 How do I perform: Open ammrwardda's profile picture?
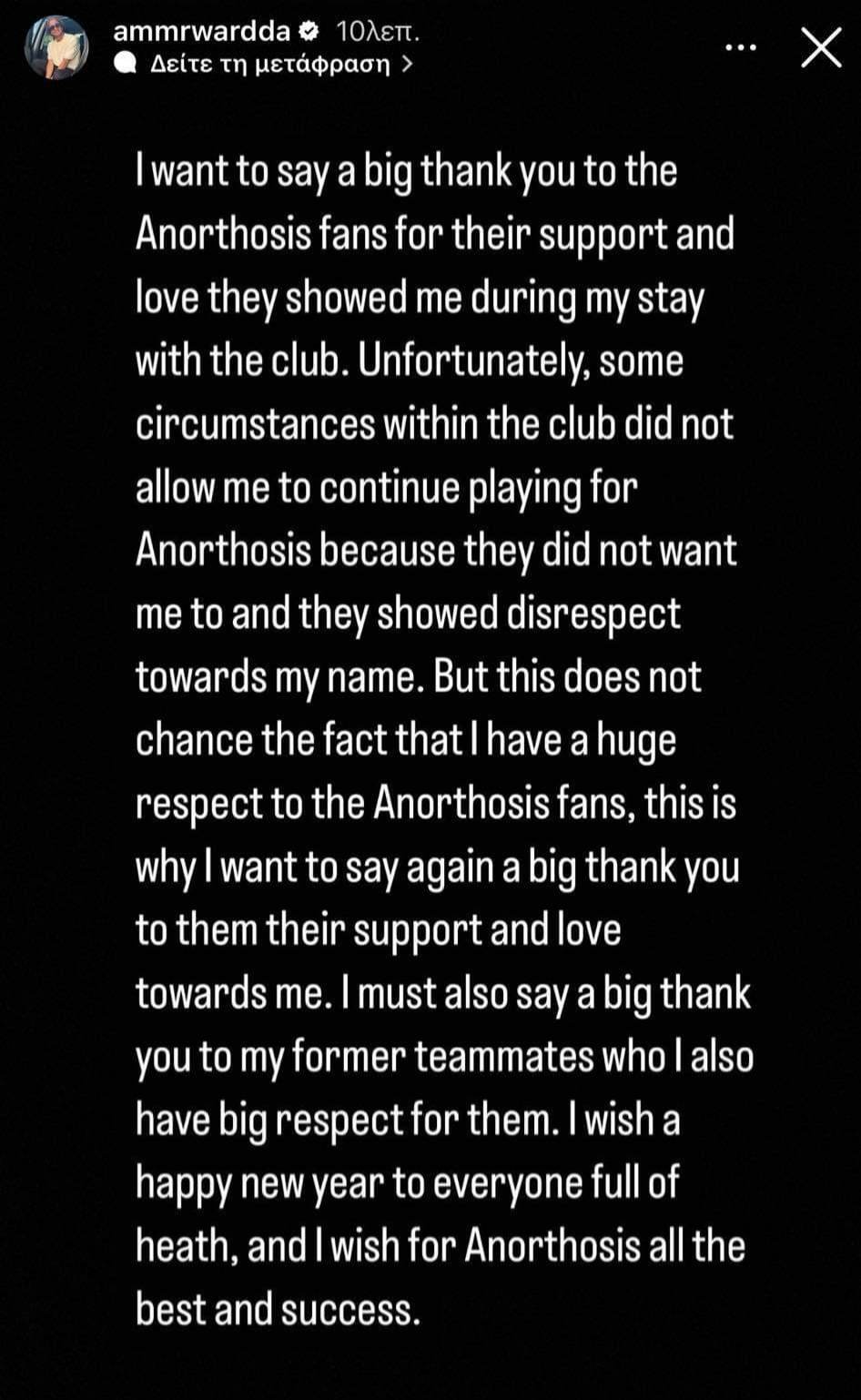coord(56,48)
